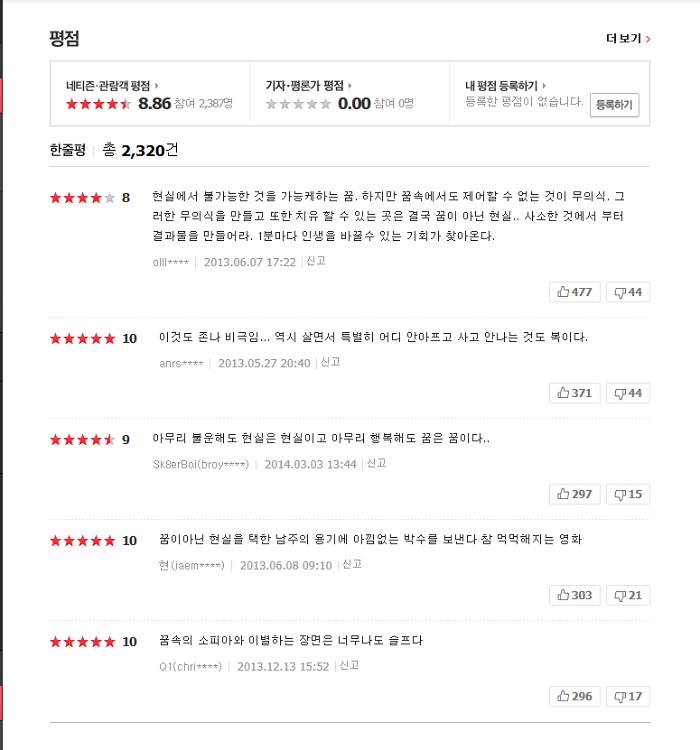Report Q1(chri****)'s review via 신고
The height and width of the screenshot is (750, 700).
tap(350, 665)
